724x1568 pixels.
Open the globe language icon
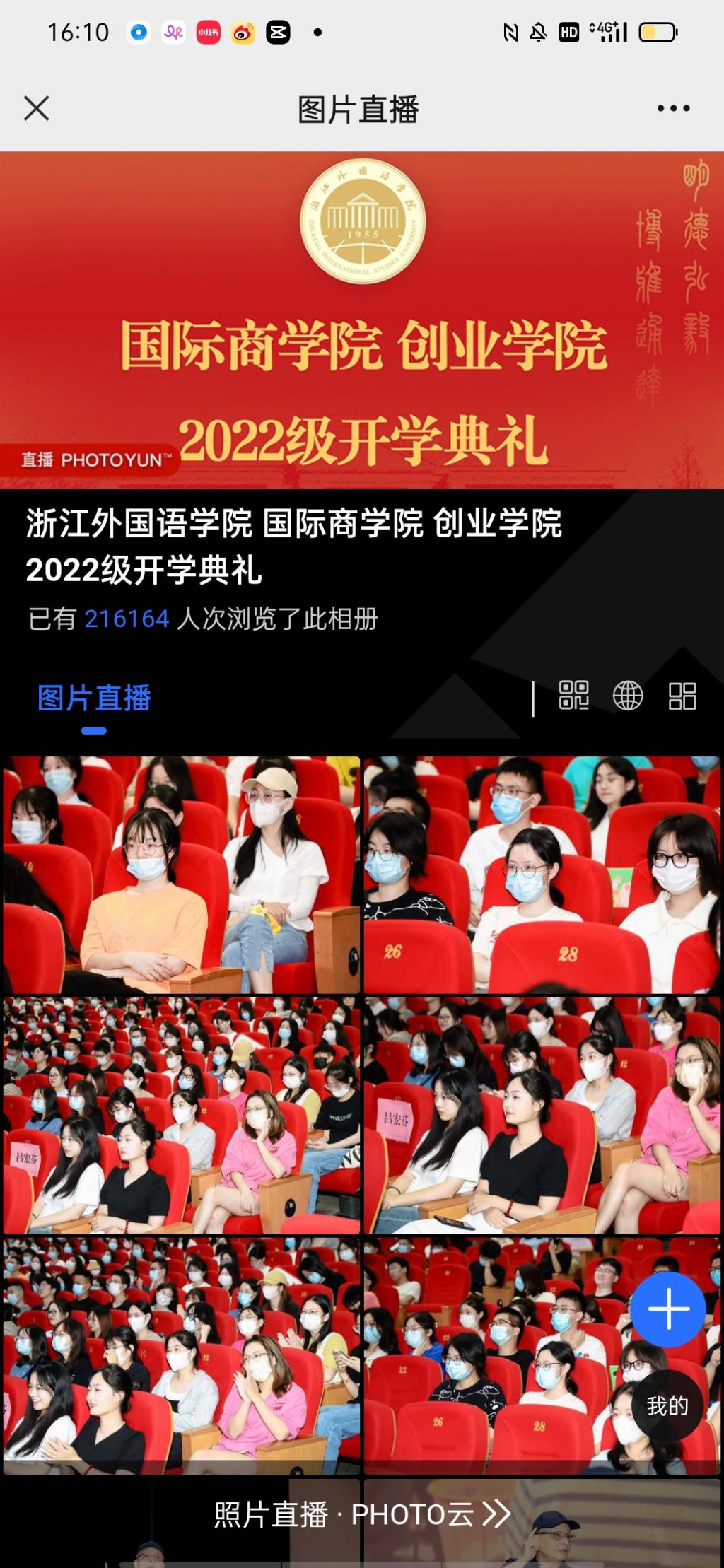[x=627, y=696]
